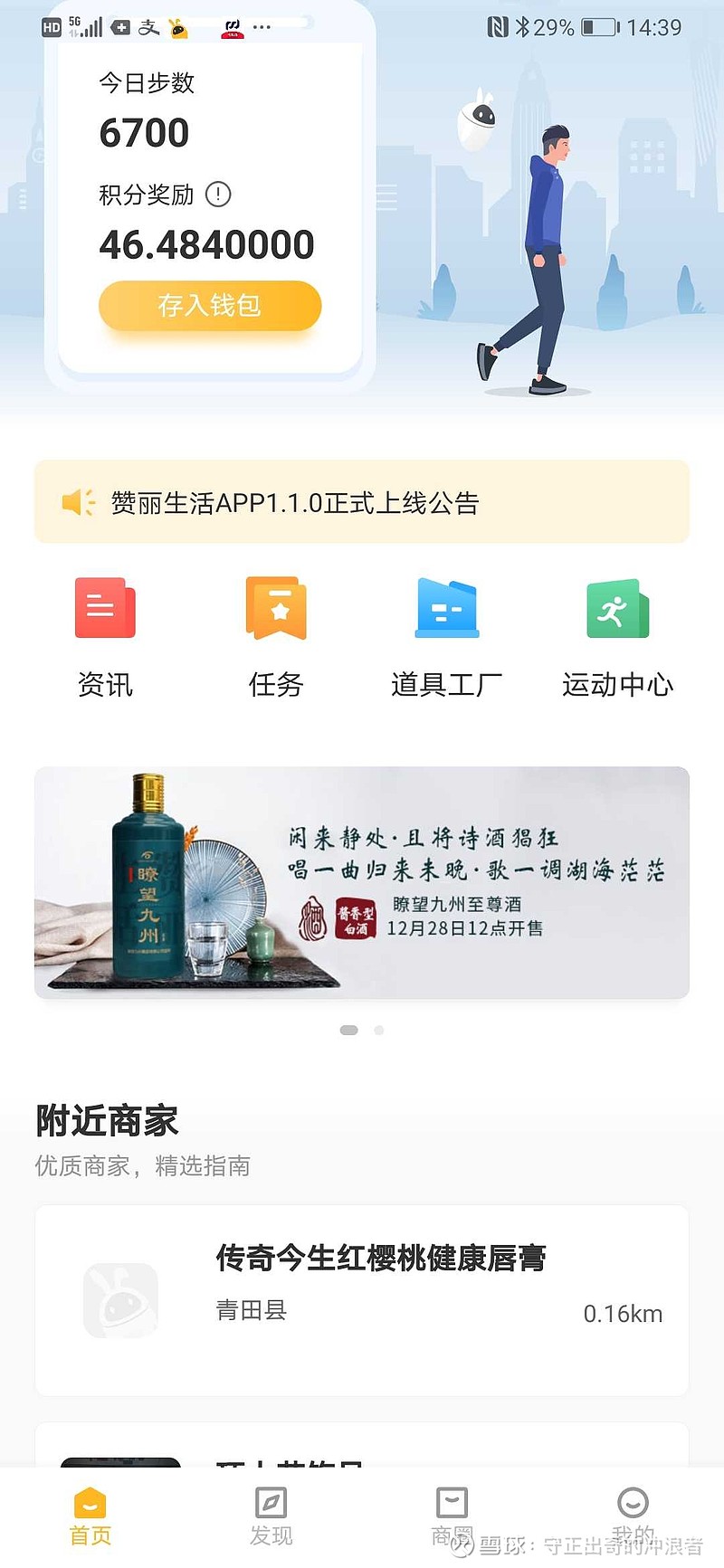Open the 瞭望九州 liquor banner ad

click(x=362, y=879)
